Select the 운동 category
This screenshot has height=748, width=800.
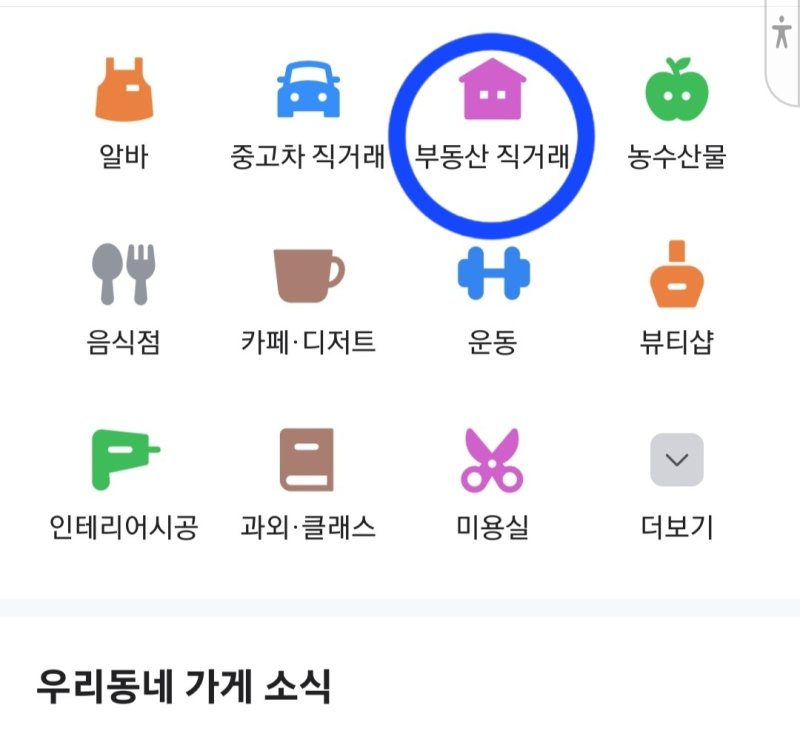click(x=492, y=295)
